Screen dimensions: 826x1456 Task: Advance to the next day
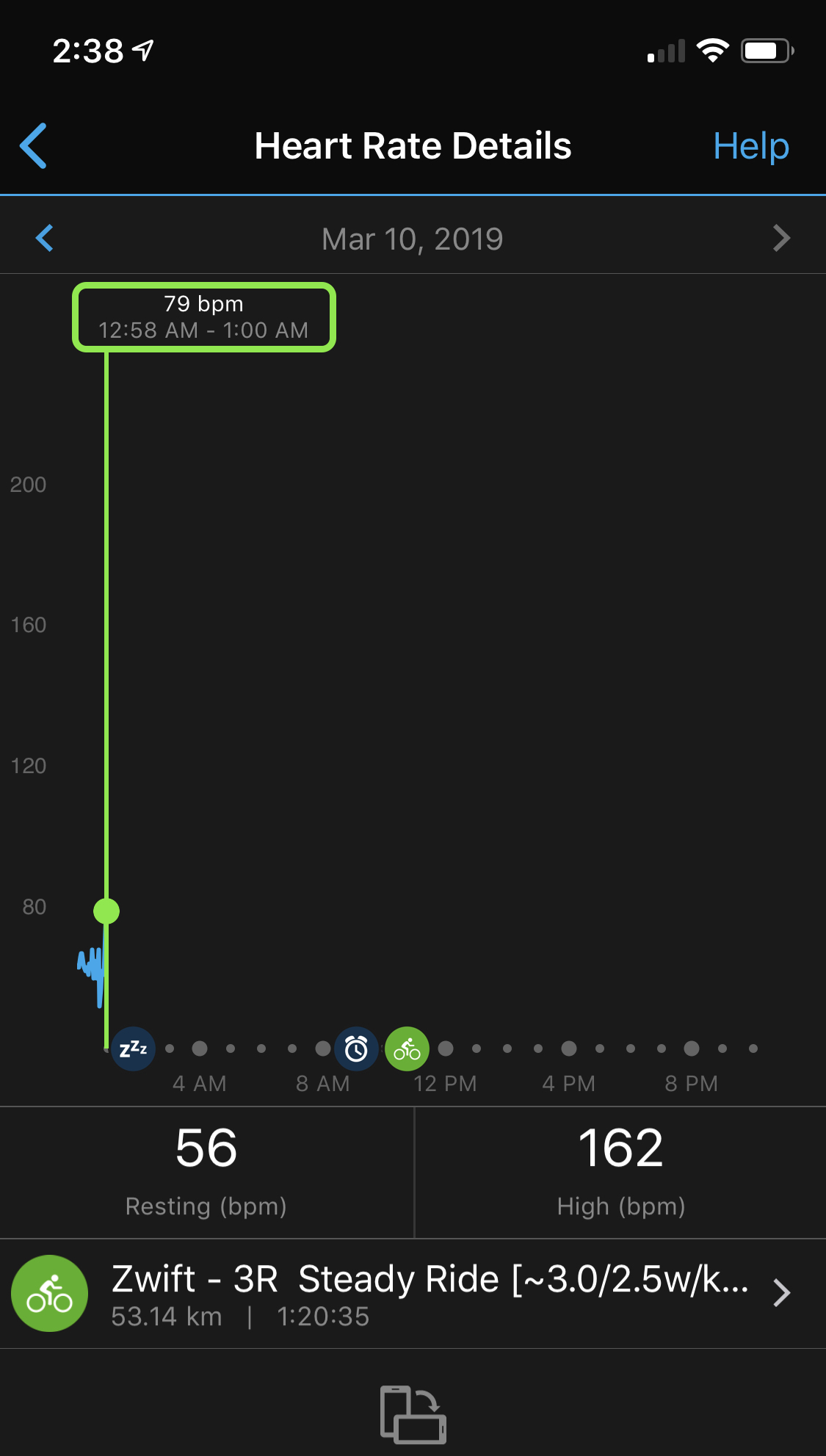click(781, 238)
